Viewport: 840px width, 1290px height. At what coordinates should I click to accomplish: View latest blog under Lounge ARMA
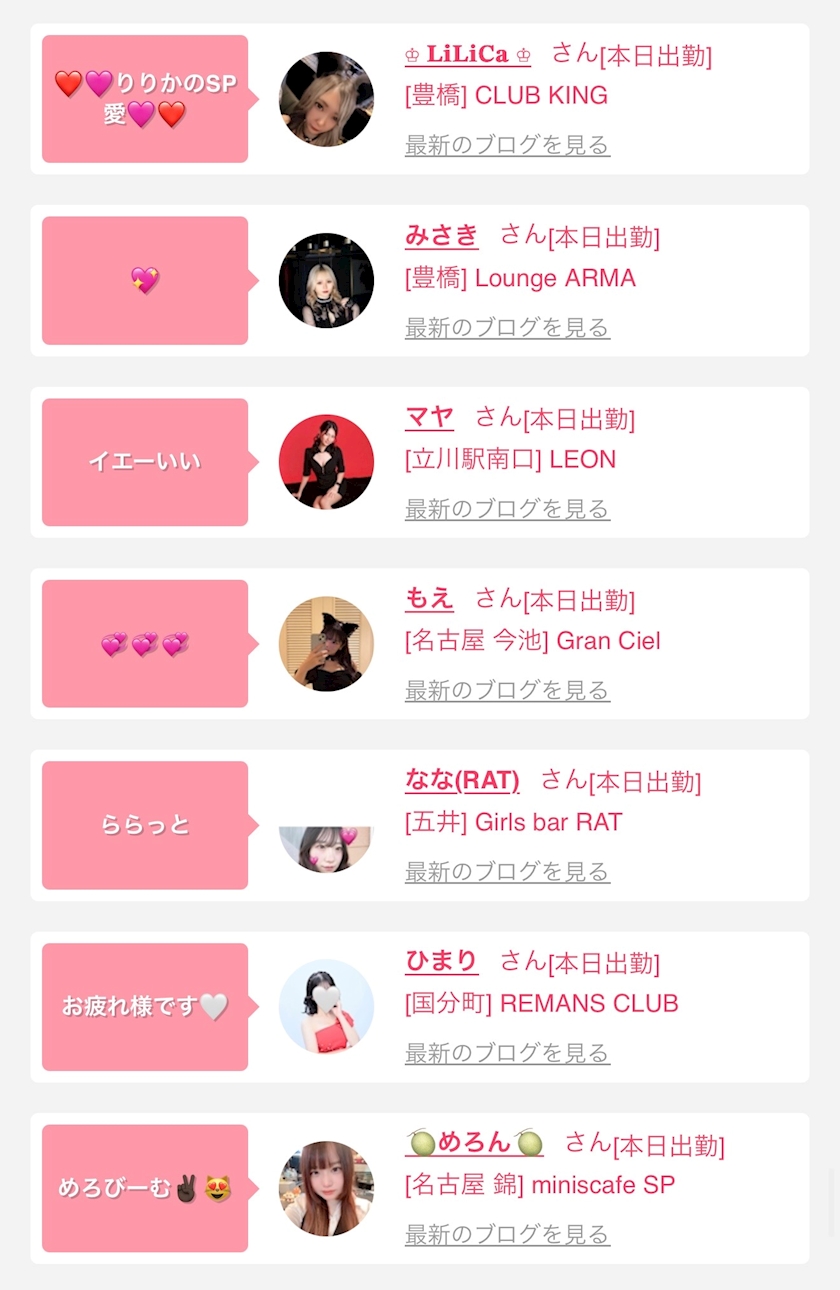(x=507, y=327)
